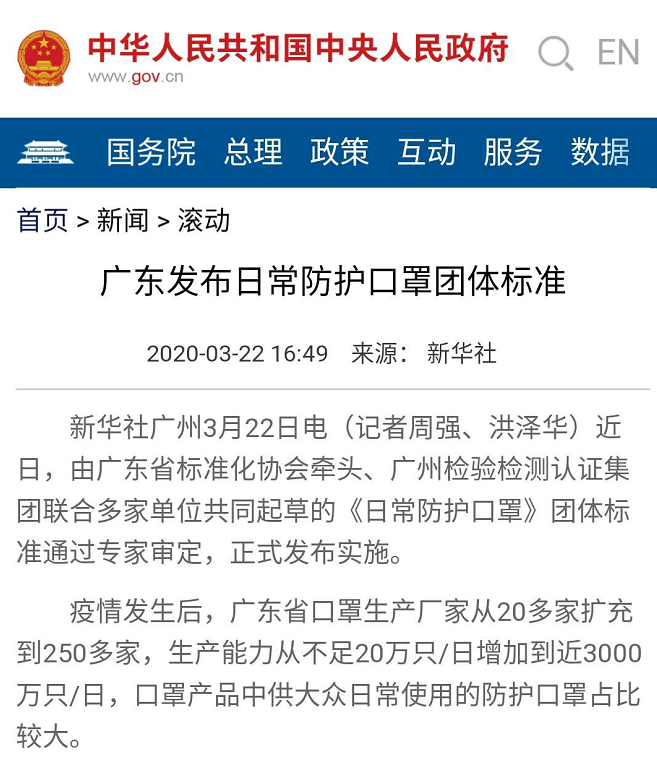Image resolution: width=657 pixels, height=768 pixels.
Task: Switch site language to EN
Action: [618, 52]
